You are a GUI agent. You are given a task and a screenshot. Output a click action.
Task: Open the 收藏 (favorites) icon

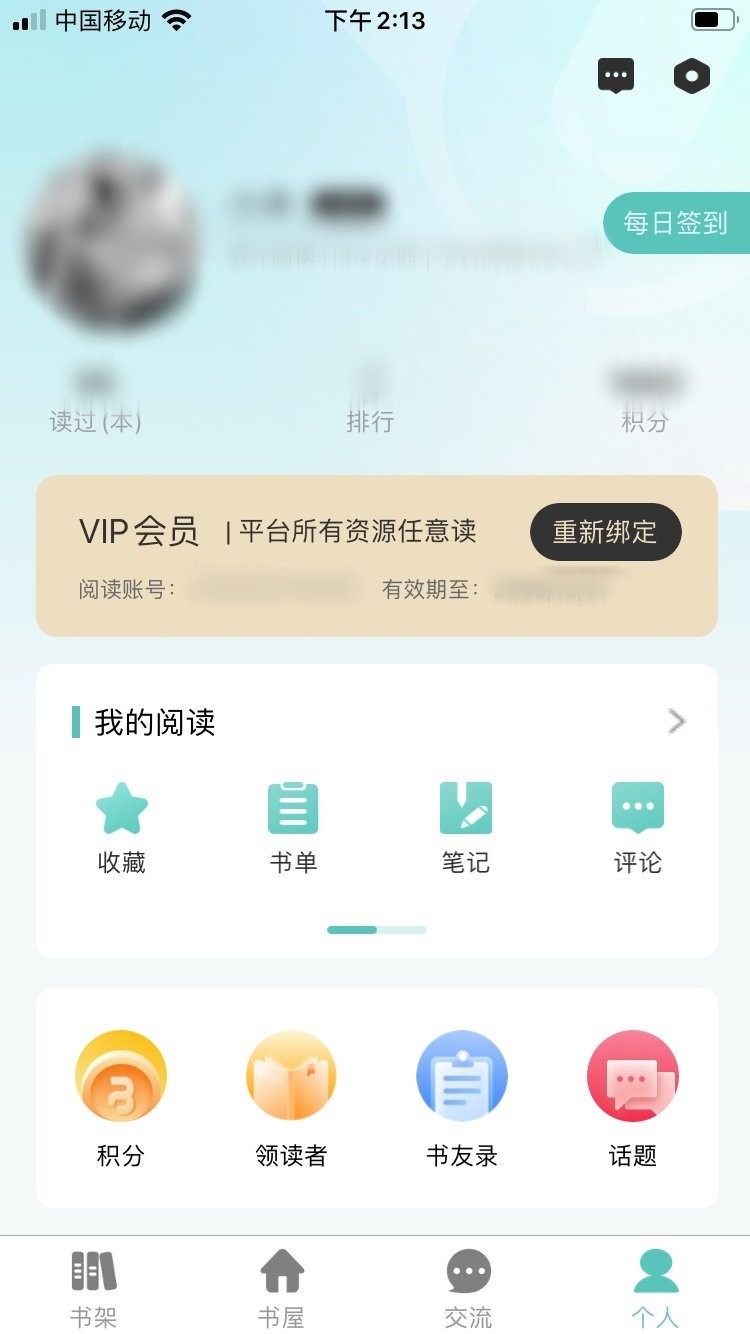[x=121, y=808]
